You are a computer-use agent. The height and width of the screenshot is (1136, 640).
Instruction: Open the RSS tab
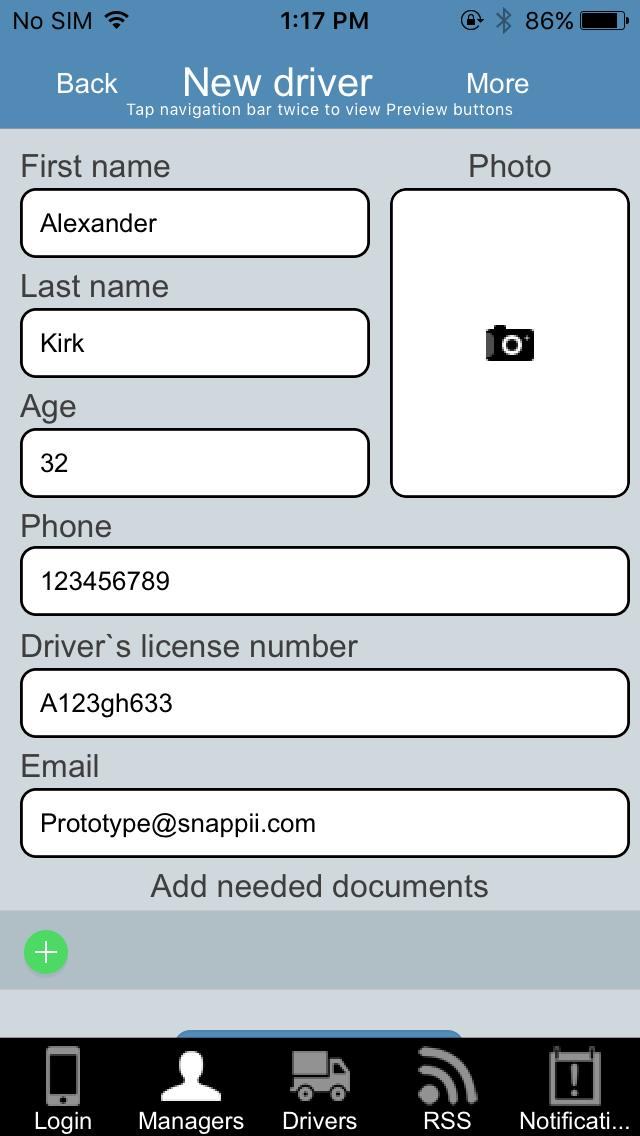click(447, 1089)
